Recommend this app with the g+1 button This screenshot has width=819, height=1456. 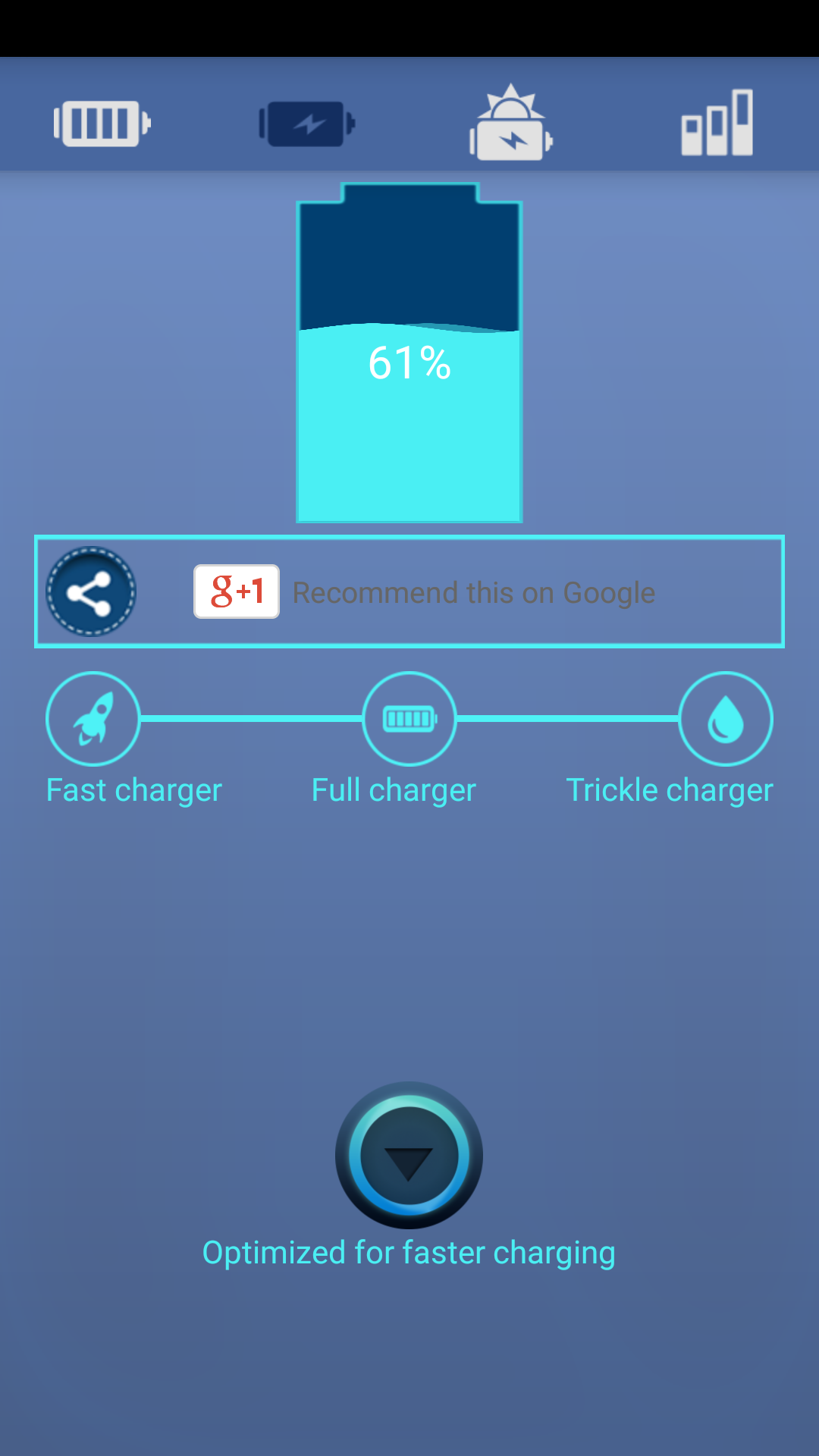(237, 591)
